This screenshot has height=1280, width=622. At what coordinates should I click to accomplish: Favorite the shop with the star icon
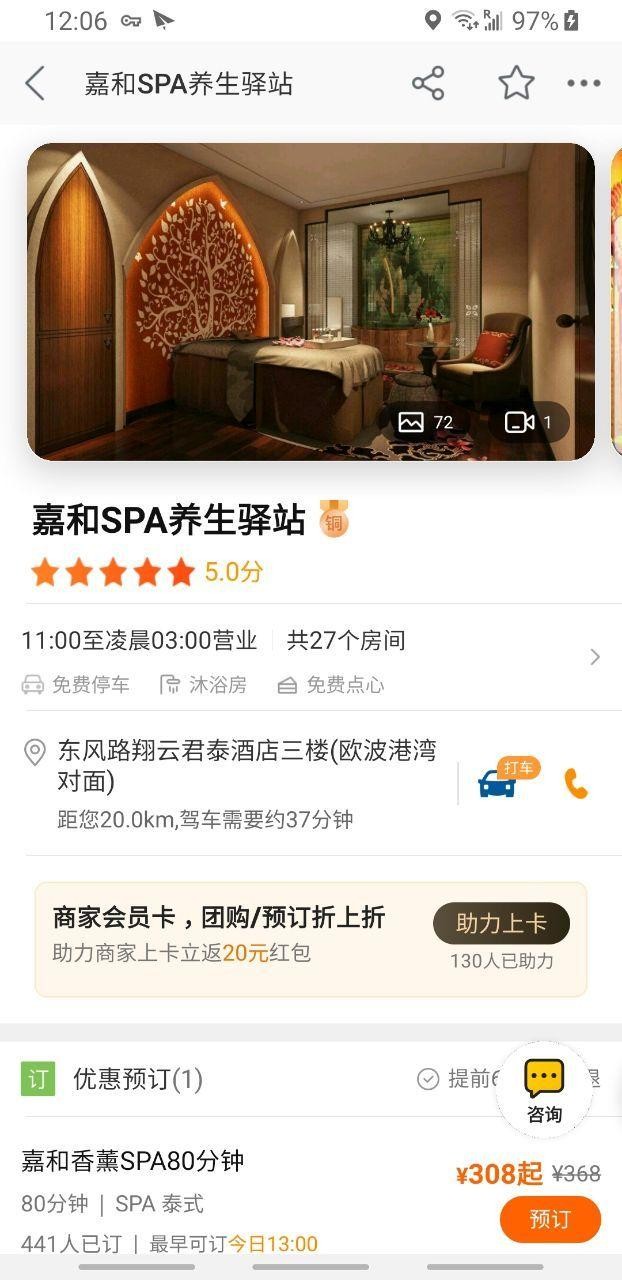(x=516, y=84)
